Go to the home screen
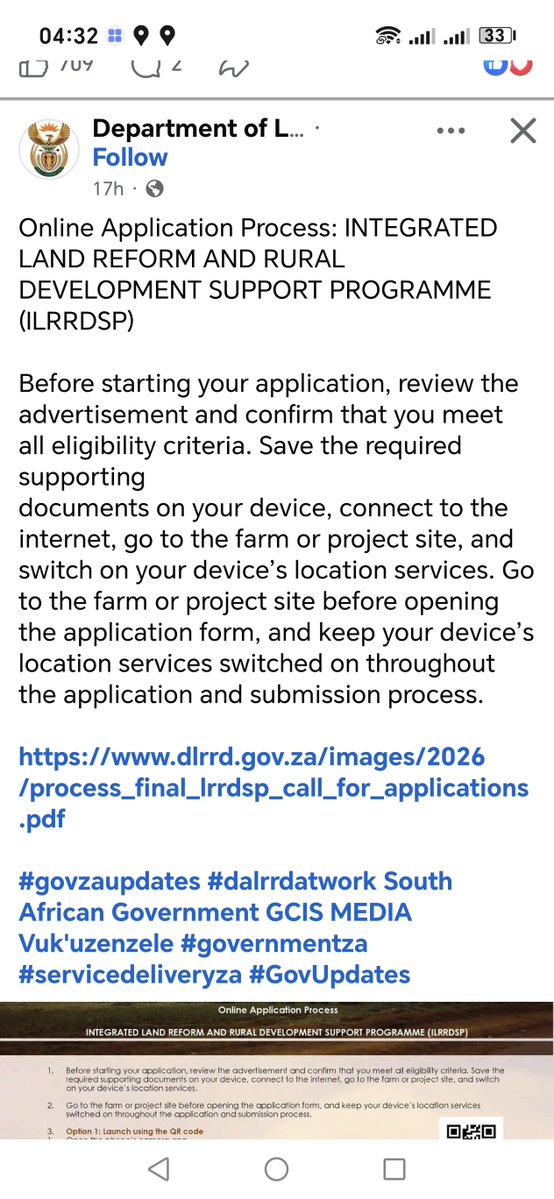This screenshot has height=1199, width=554. [276, 1168]
